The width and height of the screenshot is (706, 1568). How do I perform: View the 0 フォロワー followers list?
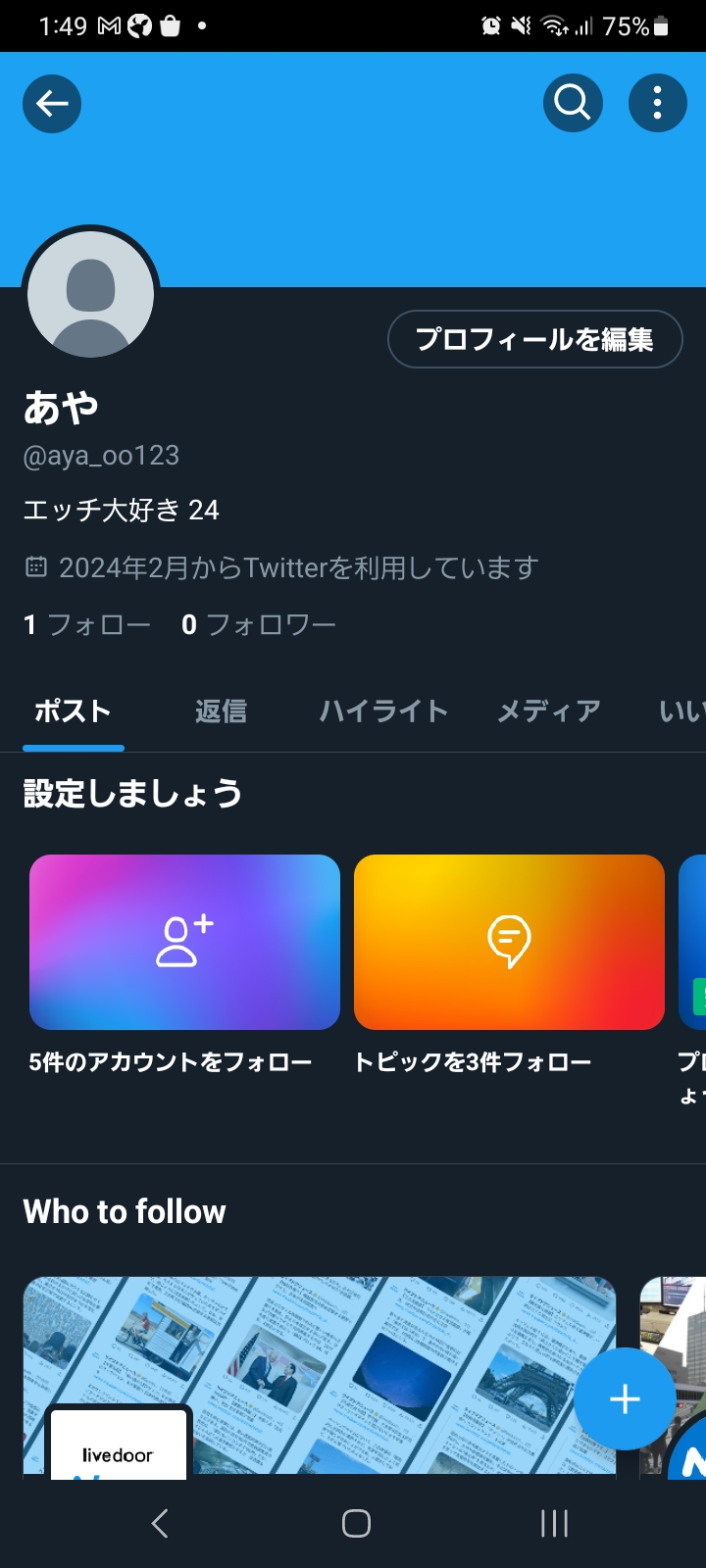coord(259,624)
